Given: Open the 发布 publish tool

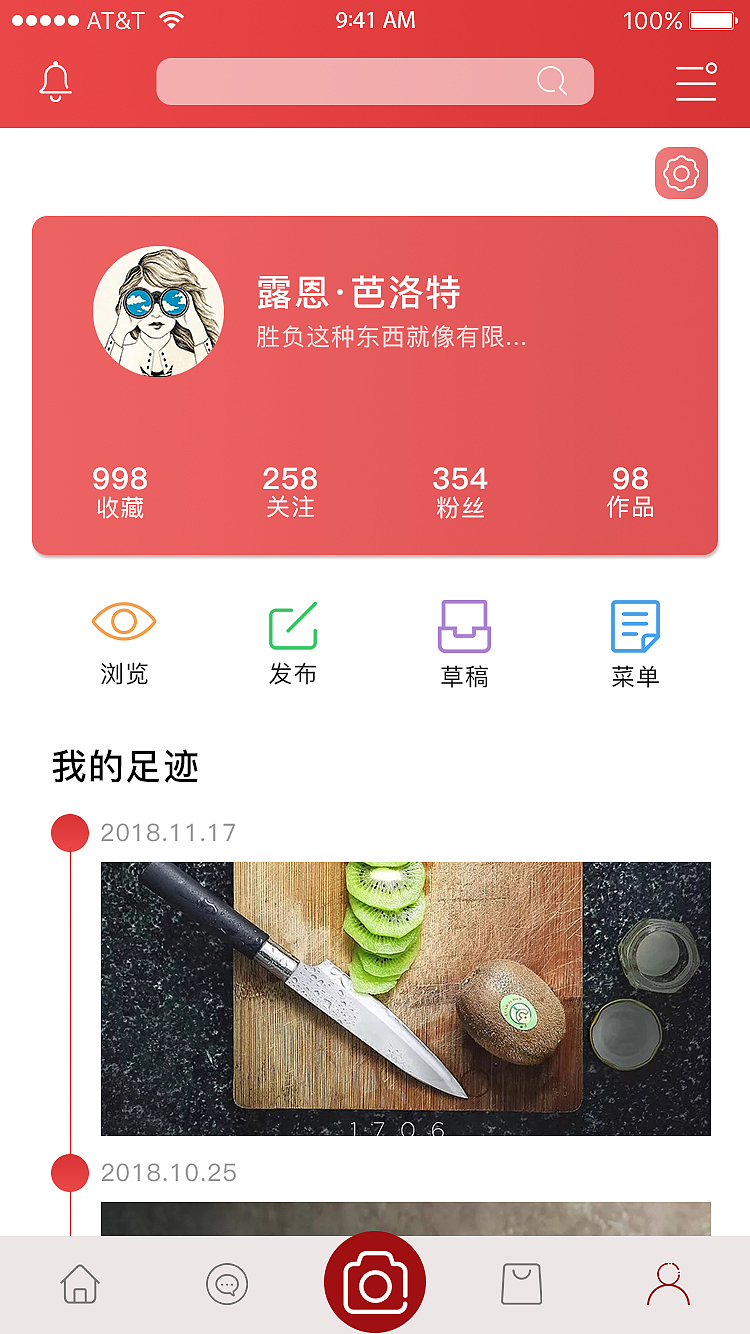Looking at the screenshot, I should coord(293,622).
